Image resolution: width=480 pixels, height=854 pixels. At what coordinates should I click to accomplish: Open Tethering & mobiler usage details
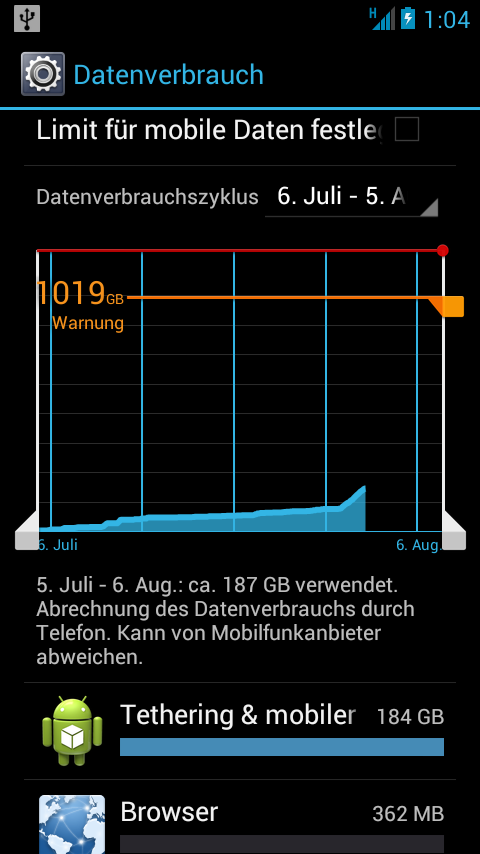pyautogui.click(x=240, y=731)
